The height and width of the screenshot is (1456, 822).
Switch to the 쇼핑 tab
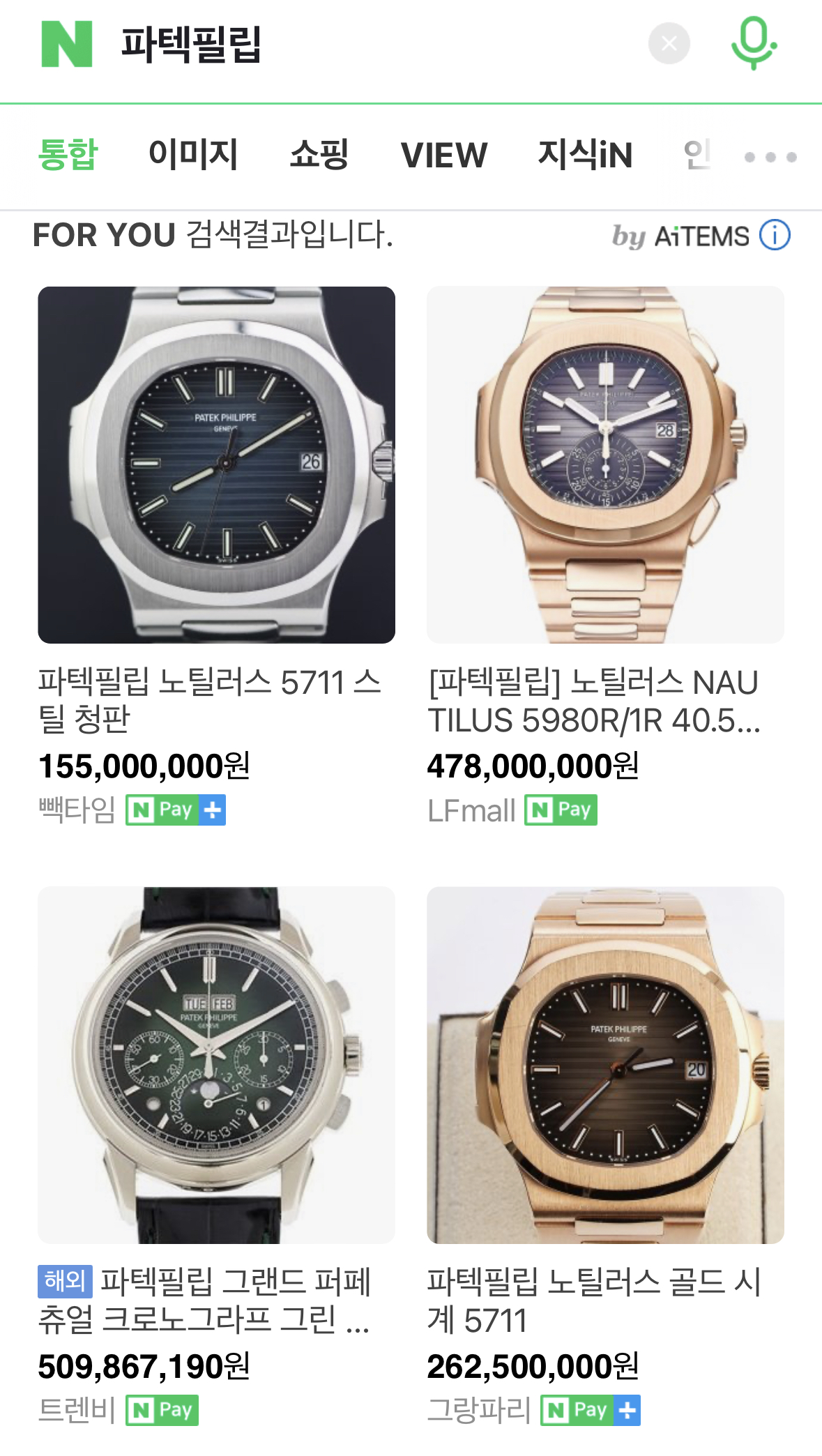[319, 155]
